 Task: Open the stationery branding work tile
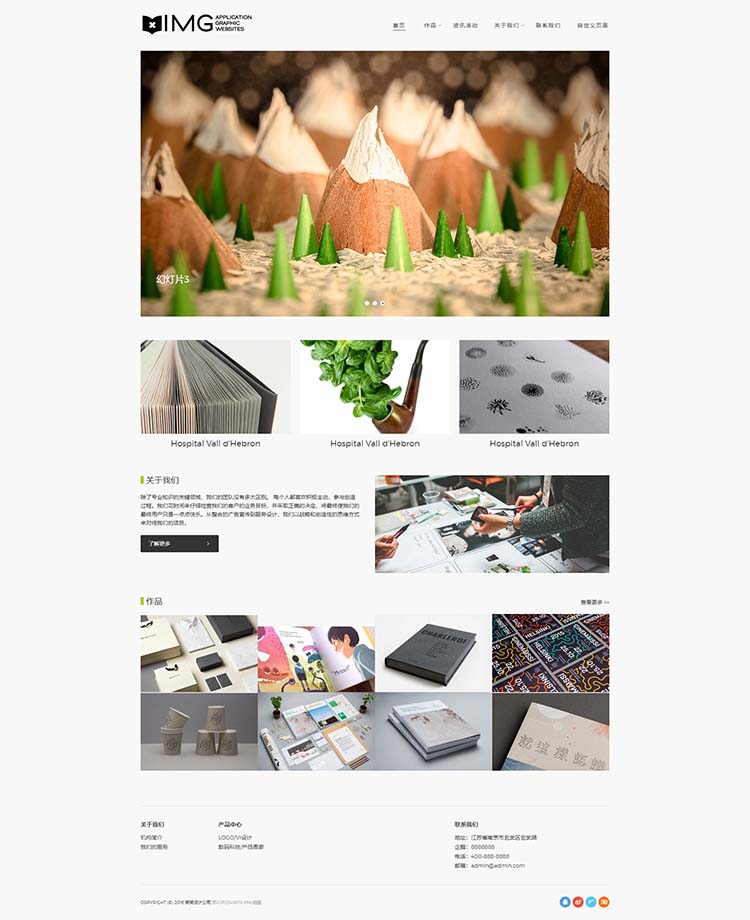click(199, 654)
